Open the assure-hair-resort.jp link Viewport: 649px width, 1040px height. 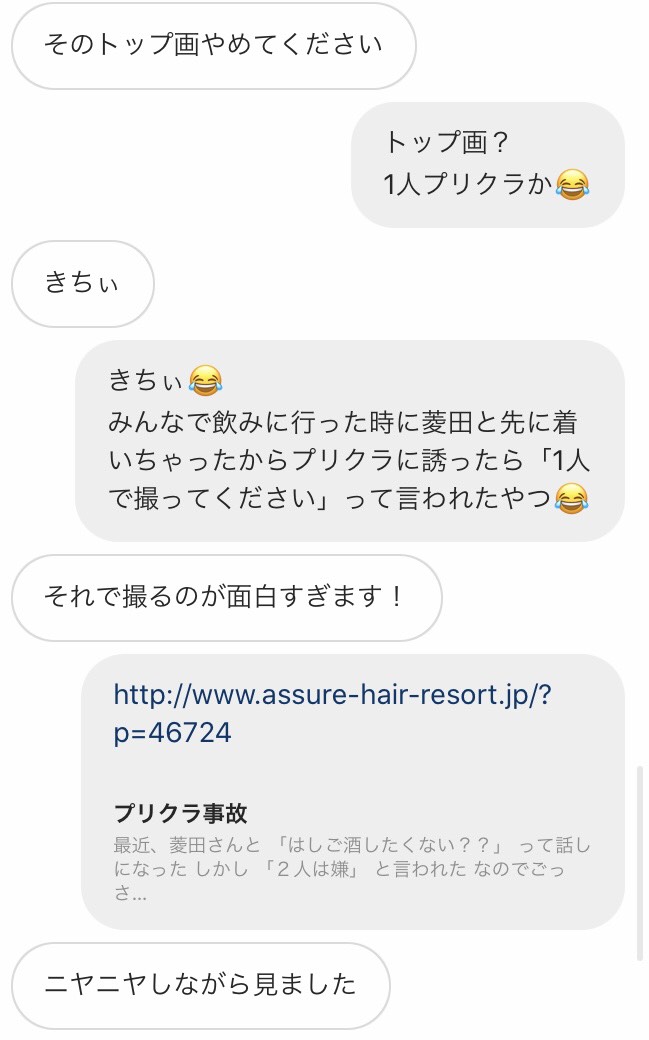coord(332,712)
